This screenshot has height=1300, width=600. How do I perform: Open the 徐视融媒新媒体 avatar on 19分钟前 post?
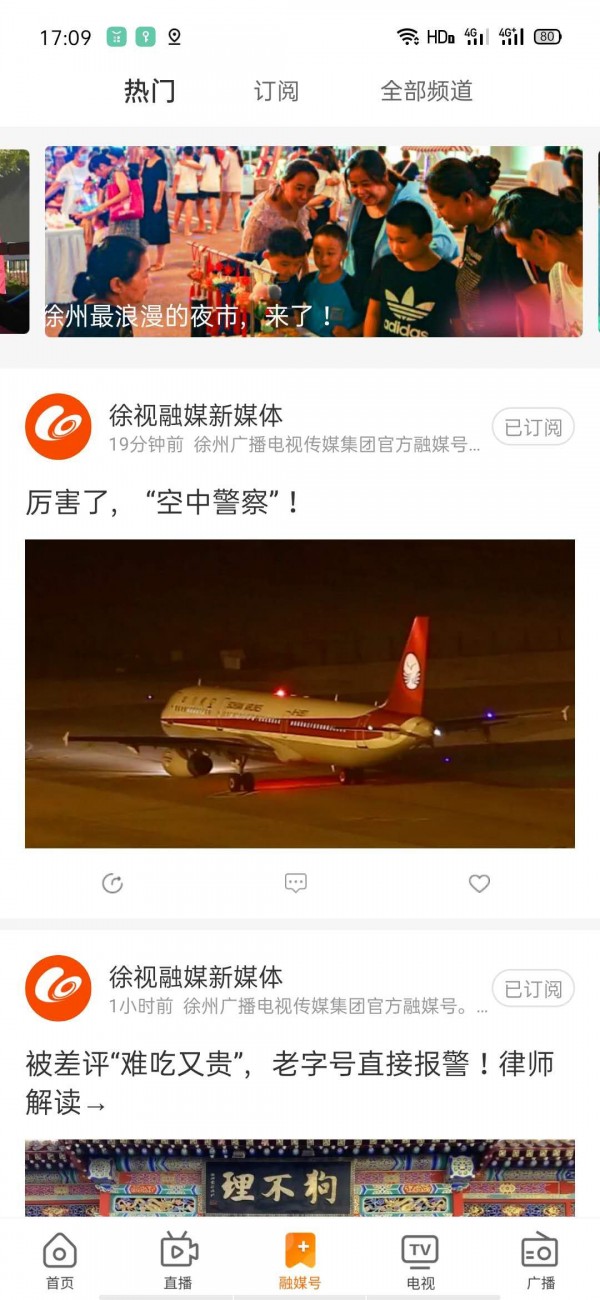coord(58,427)
